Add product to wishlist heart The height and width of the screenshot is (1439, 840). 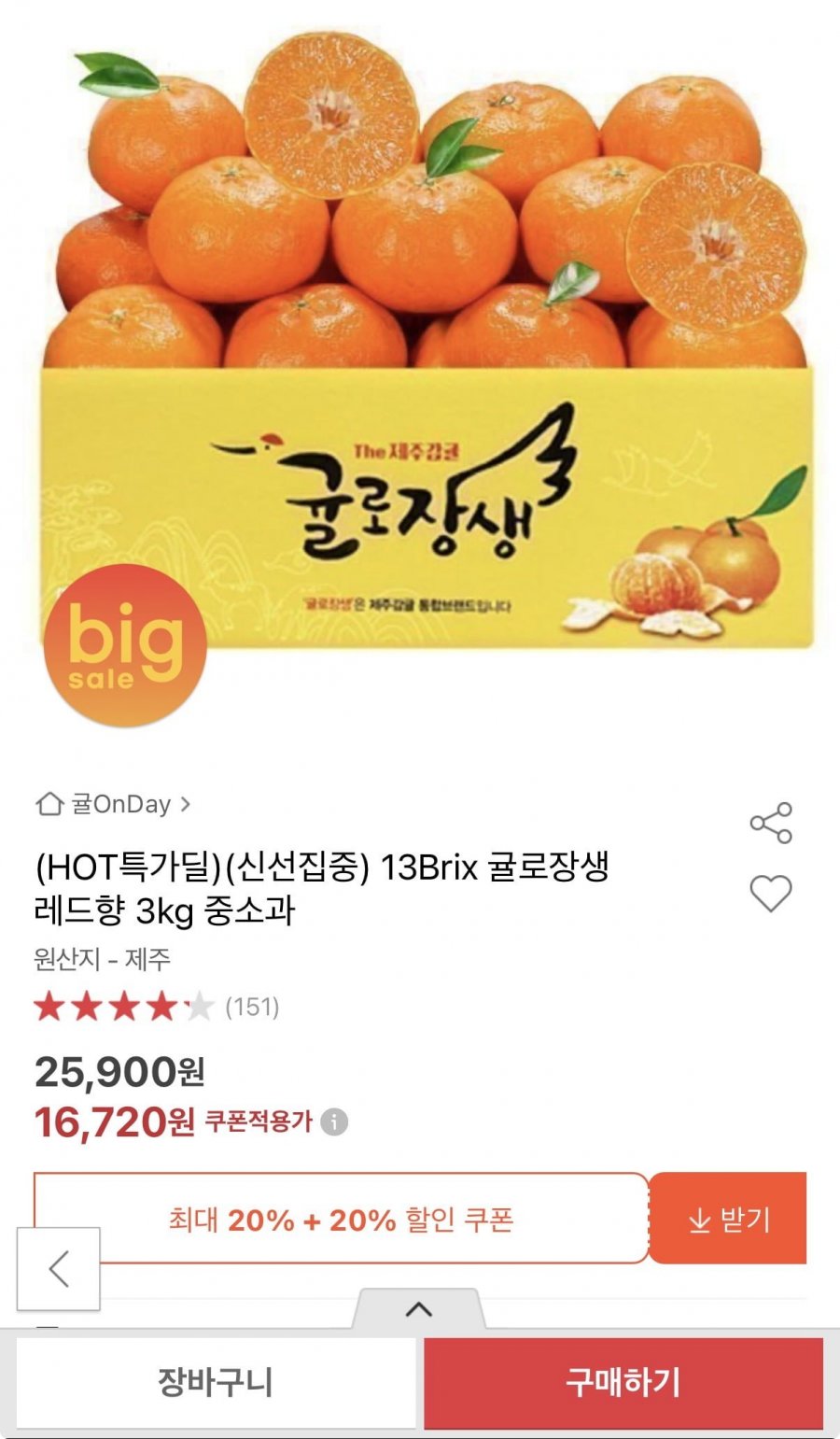coord(771,894)
